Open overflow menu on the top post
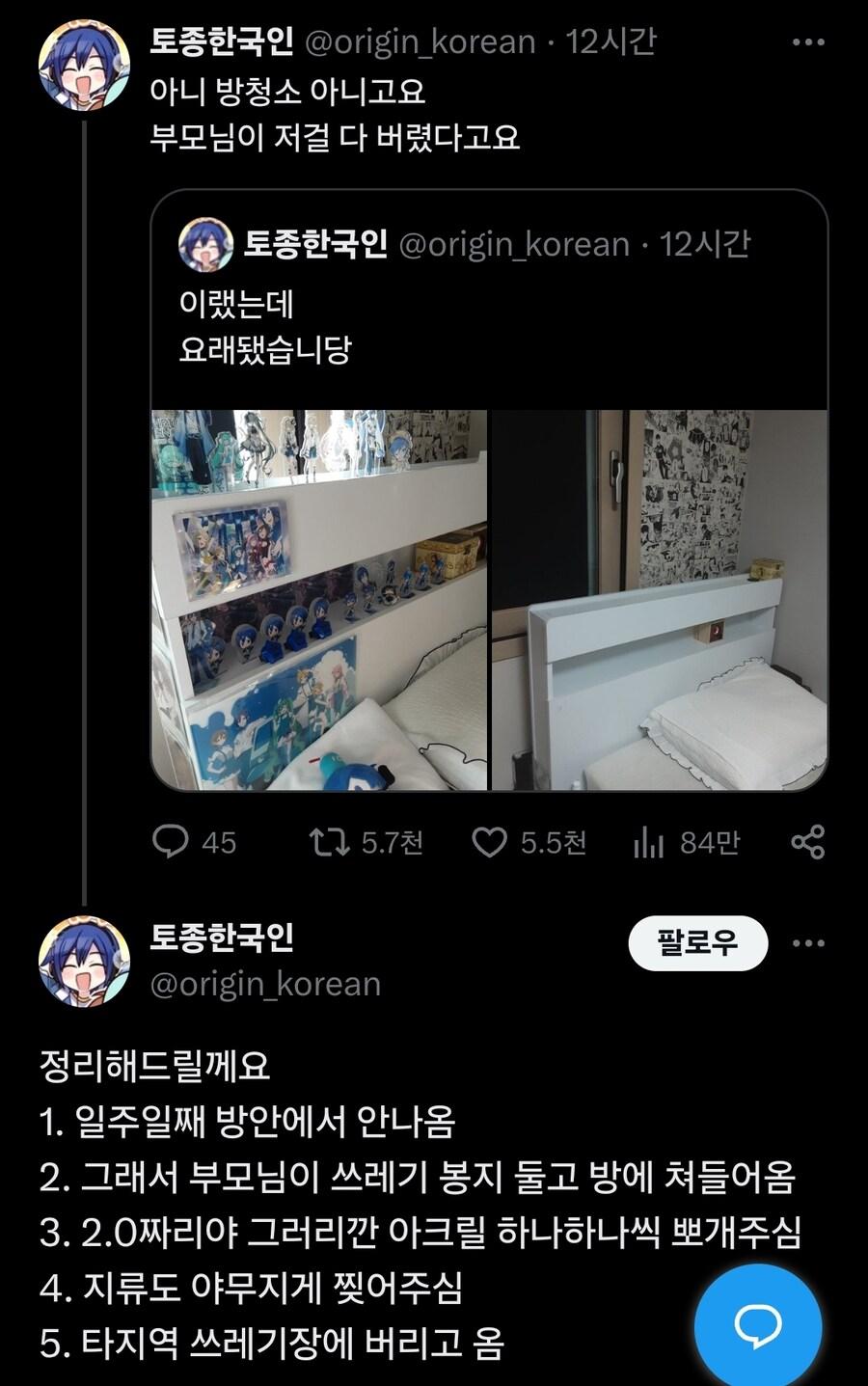Viewport: 868px width, 1386px height. [807, 42]
